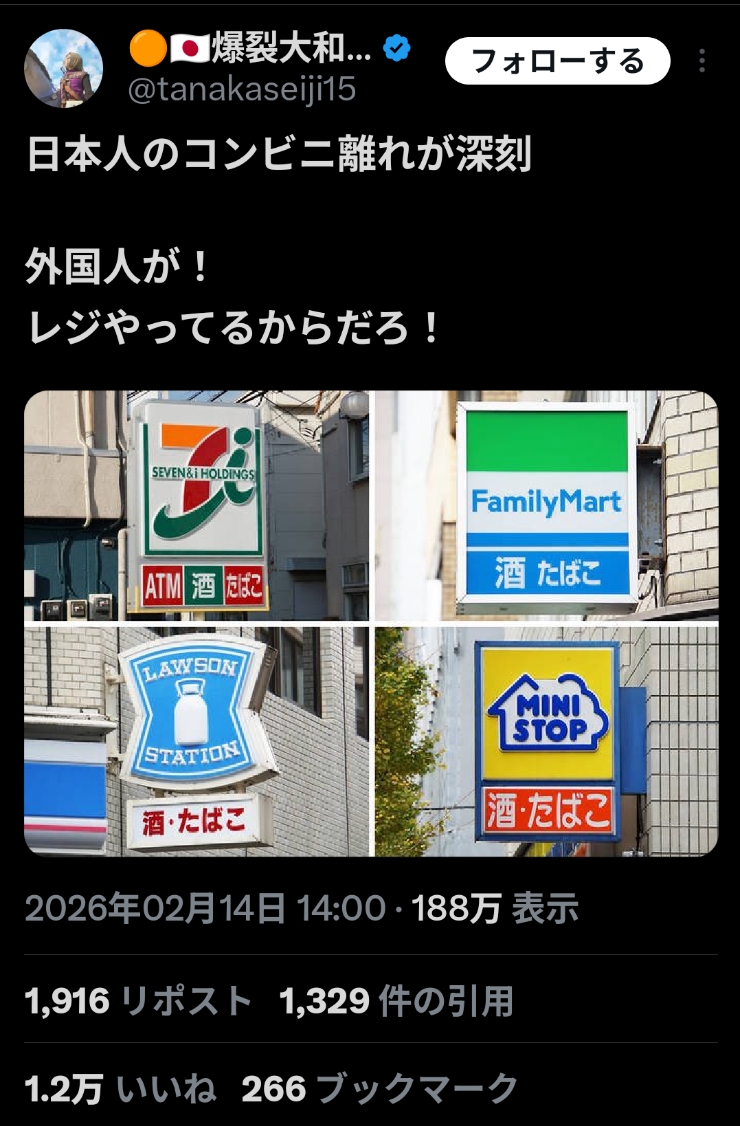Open the FamilyMart sign photo

(x=546, y=505)
